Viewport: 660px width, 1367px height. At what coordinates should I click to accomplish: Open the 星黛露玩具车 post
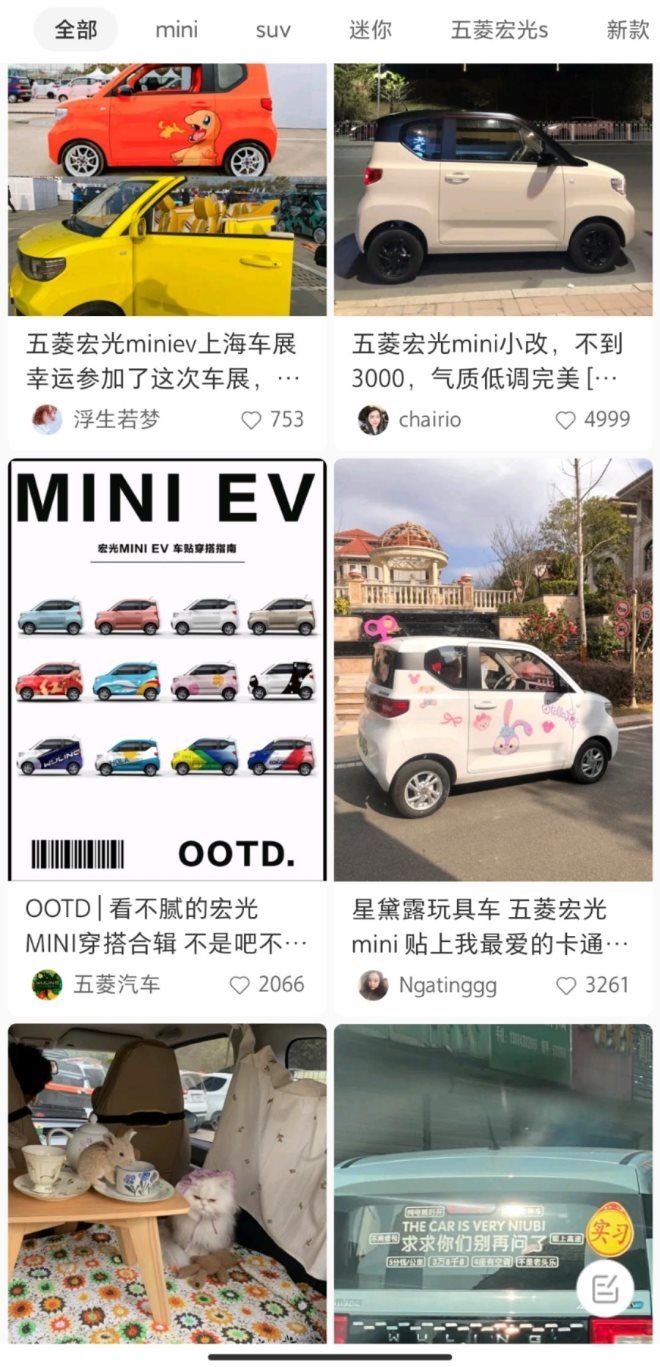[x=493, y=670]
